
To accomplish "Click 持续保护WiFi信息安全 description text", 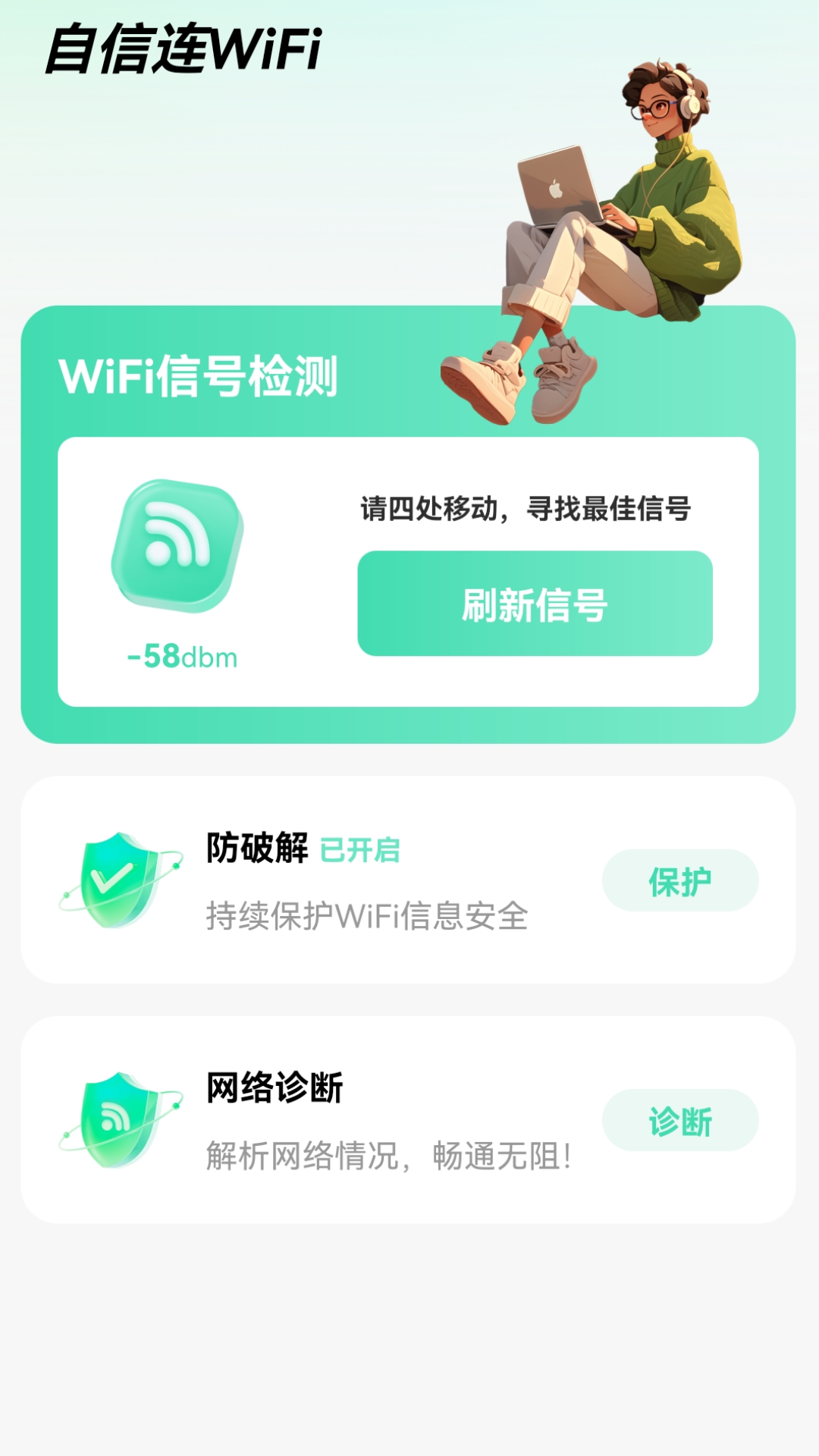I will point(368,918).
